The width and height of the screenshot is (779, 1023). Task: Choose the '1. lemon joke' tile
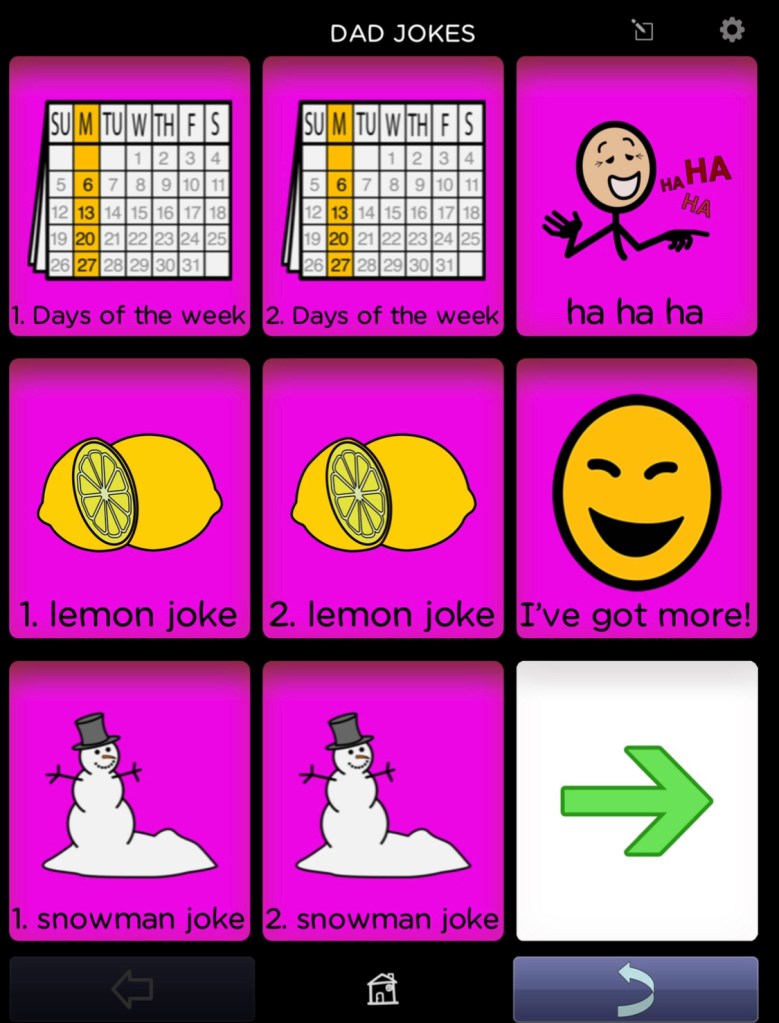pyautogui.click(x=129, y=498)
